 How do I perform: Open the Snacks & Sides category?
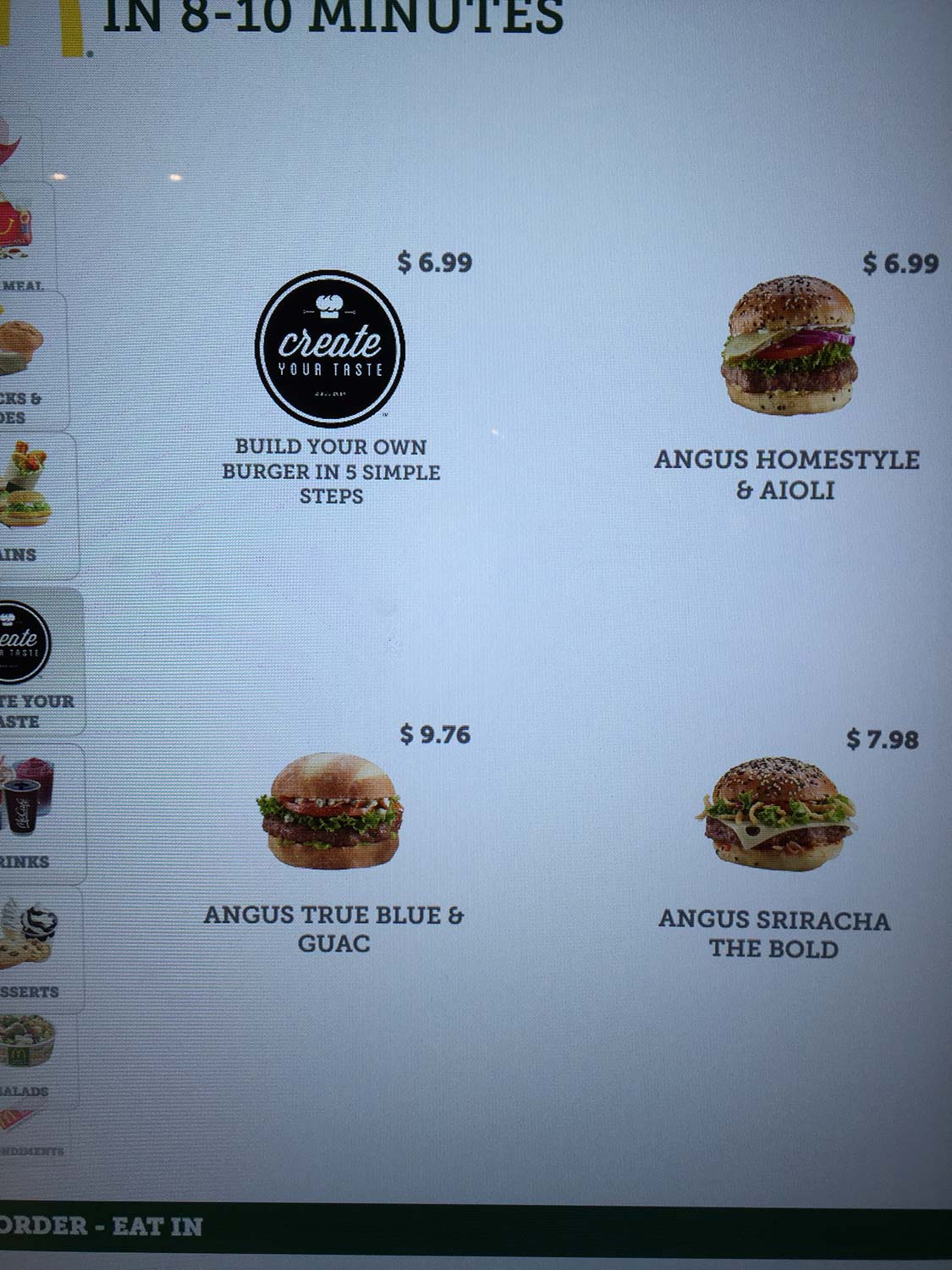coord(30,362)
